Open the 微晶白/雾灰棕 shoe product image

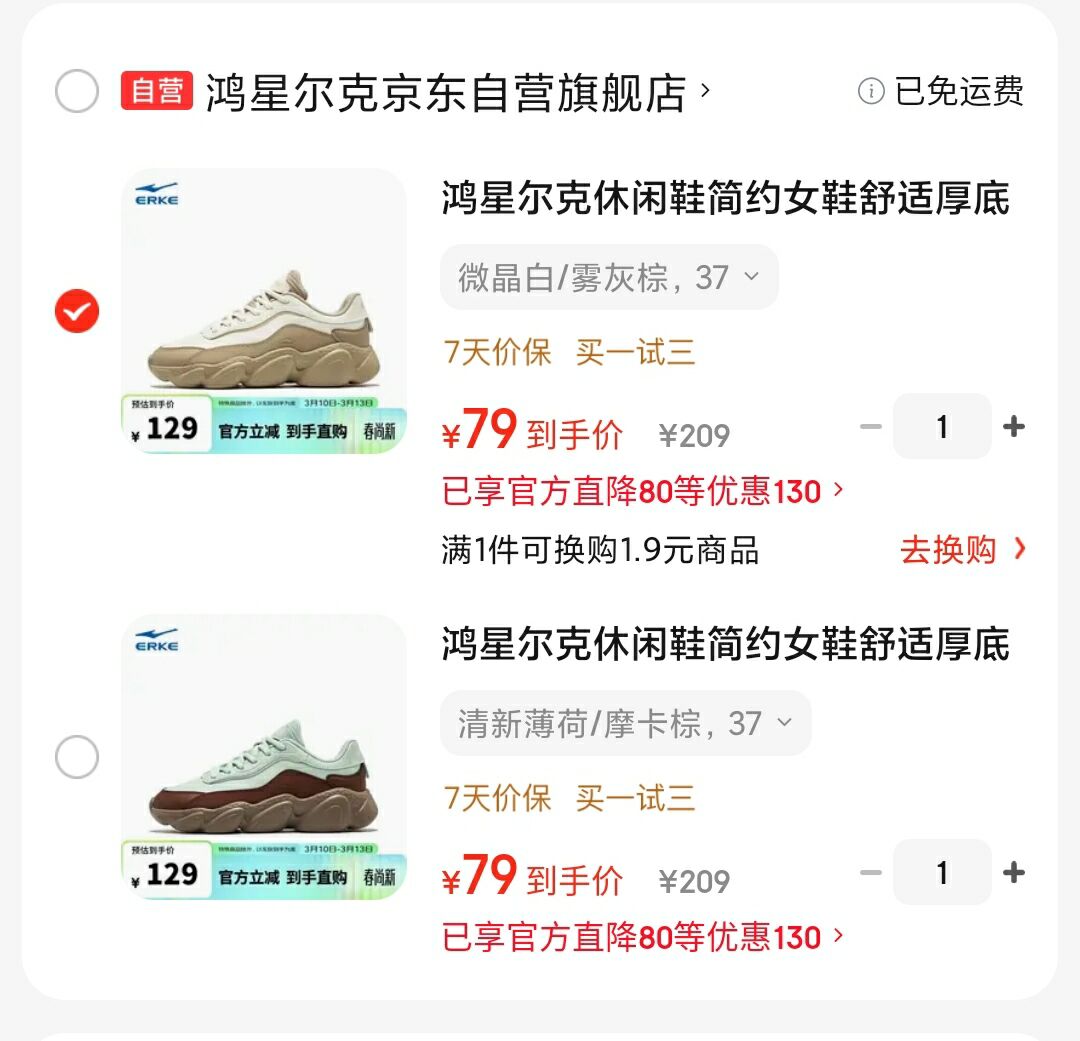click(x=264, y=312)
